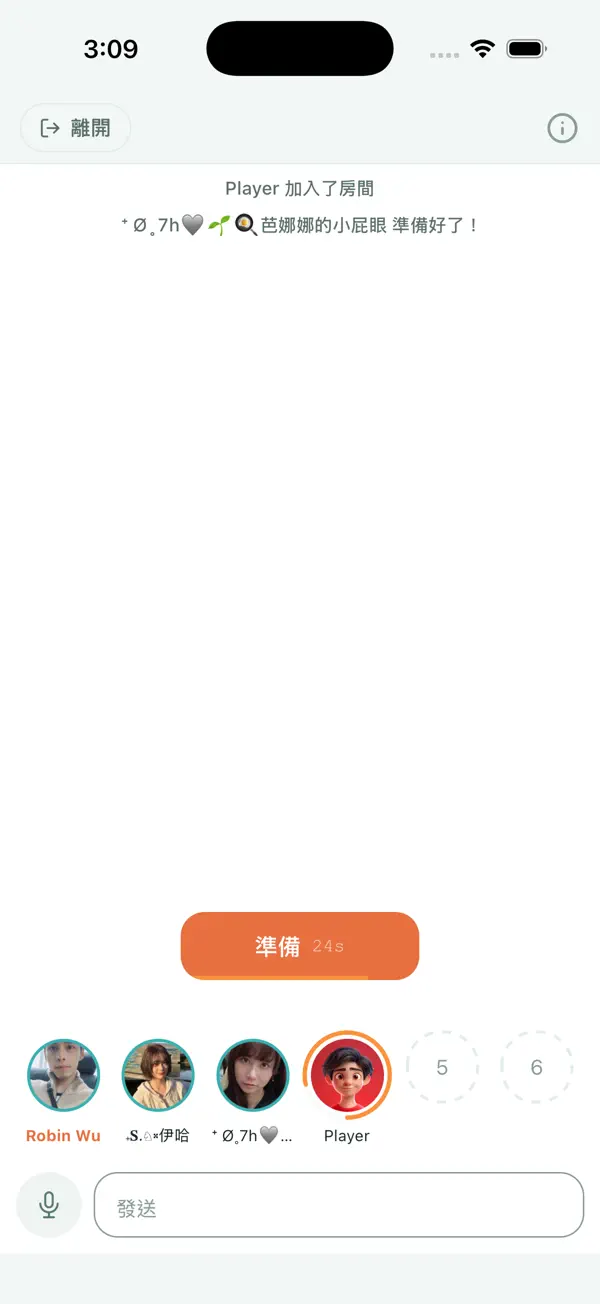
Task: Tap the 離開 leave room button
Action: click(75, 128)
